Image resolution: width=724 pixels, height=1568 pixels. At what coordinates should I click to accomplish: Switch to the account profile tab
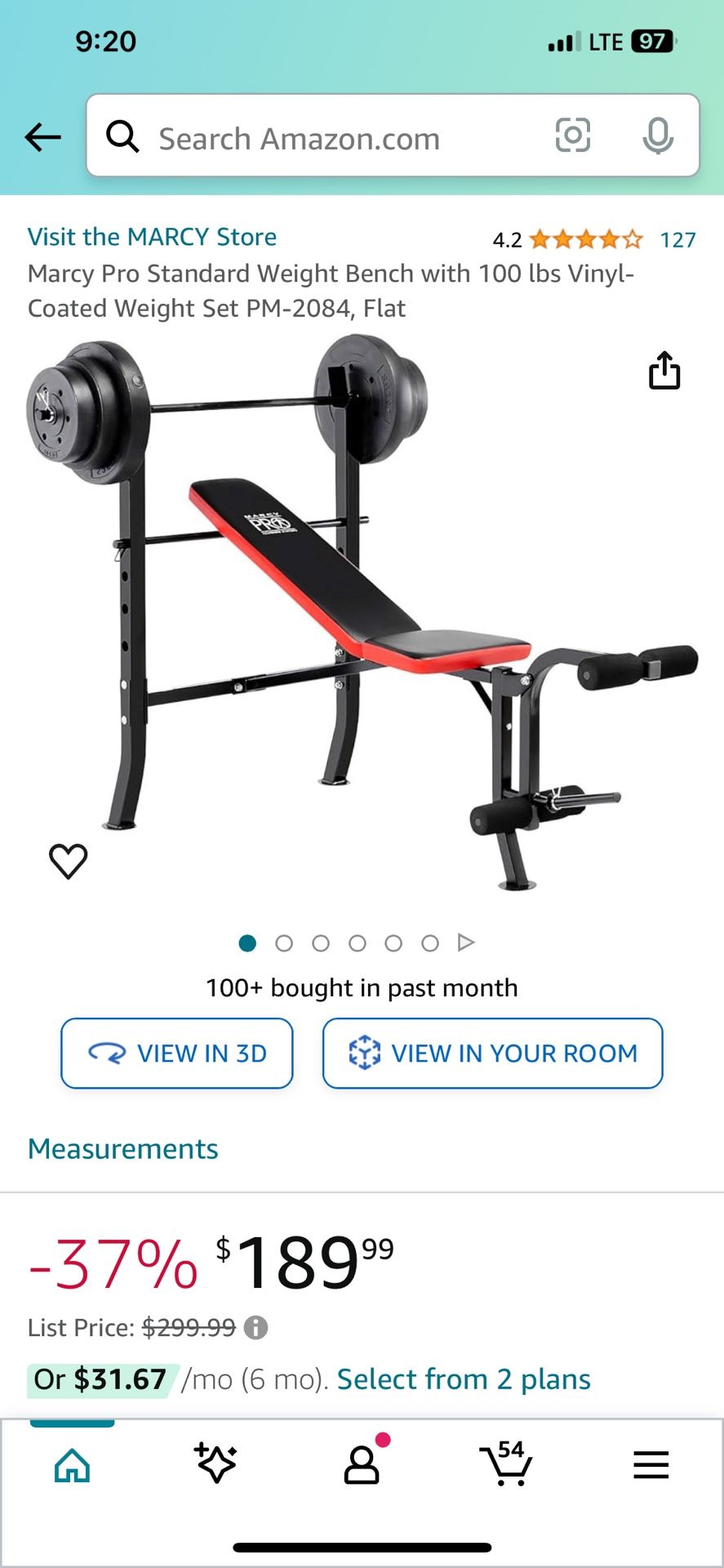(x=362, y=1465)
